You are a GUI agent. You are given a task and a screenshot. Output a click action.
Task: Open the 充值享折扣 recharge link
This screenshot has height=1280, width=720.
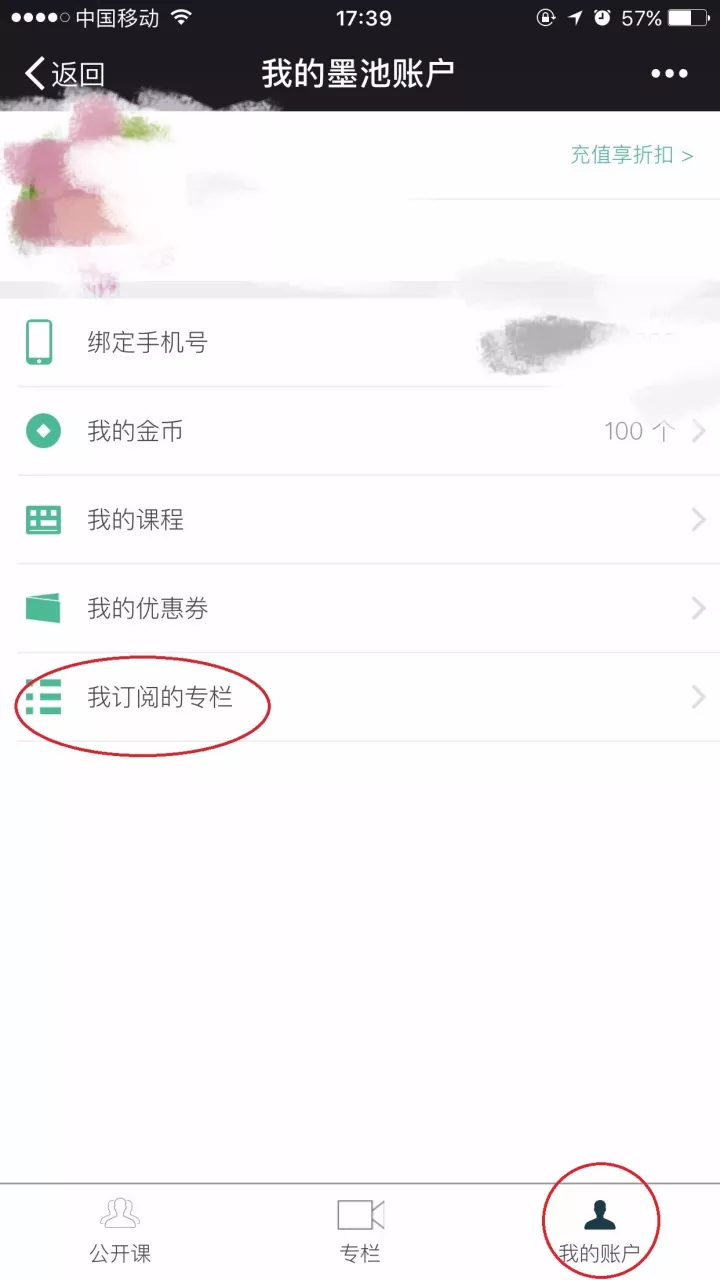[631, 155]
